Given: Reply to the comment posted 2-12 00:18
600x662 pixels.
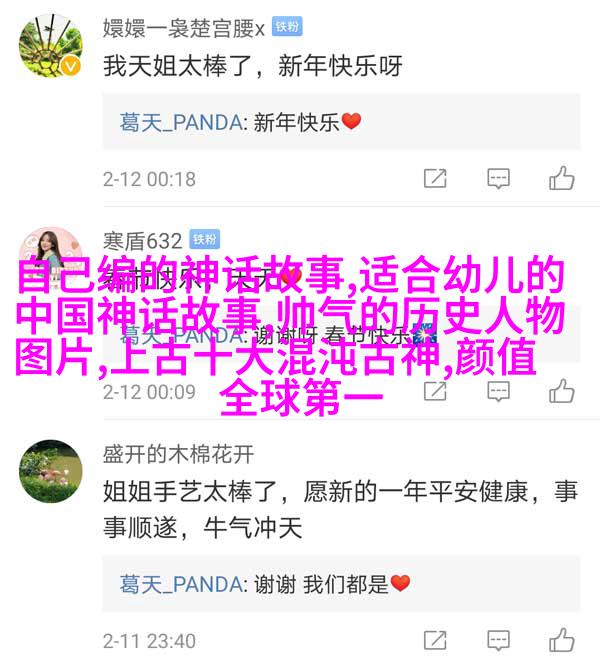Looking at the screenshot, I should click(x=498, y=179).
